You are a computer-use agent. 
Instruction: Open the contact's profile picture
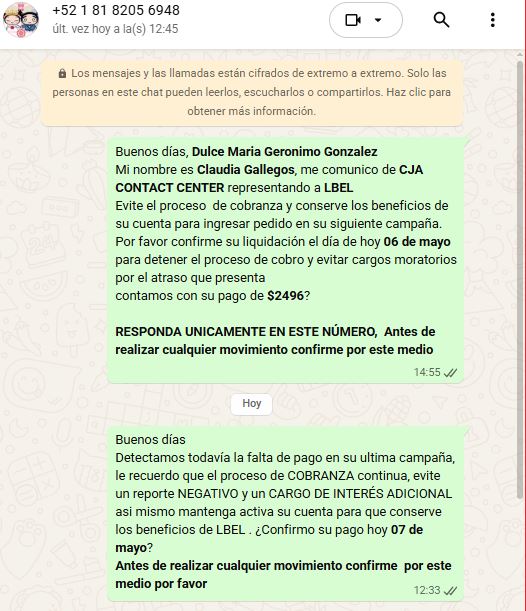[x=21, y=19]
